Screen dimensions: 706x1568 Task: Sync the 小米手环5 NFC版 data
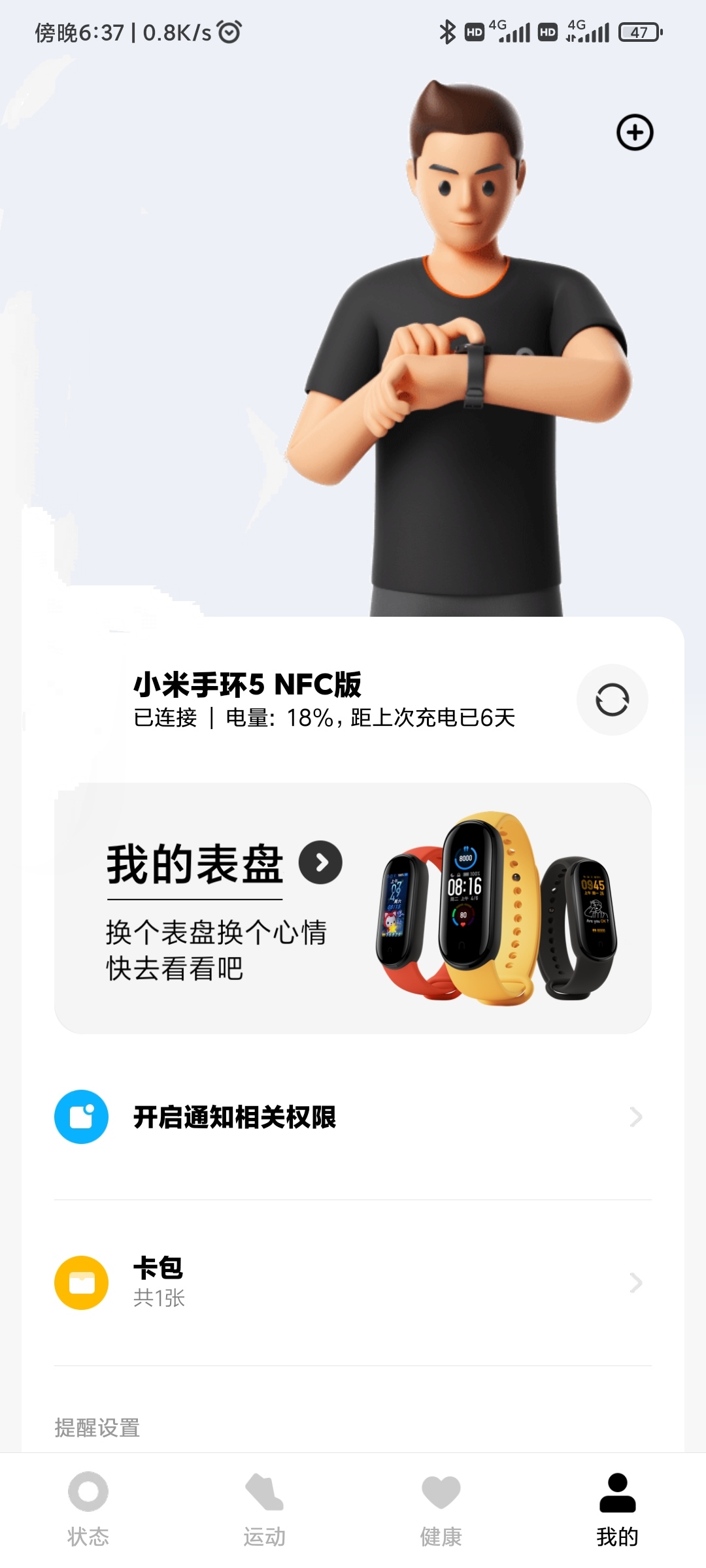613,700
